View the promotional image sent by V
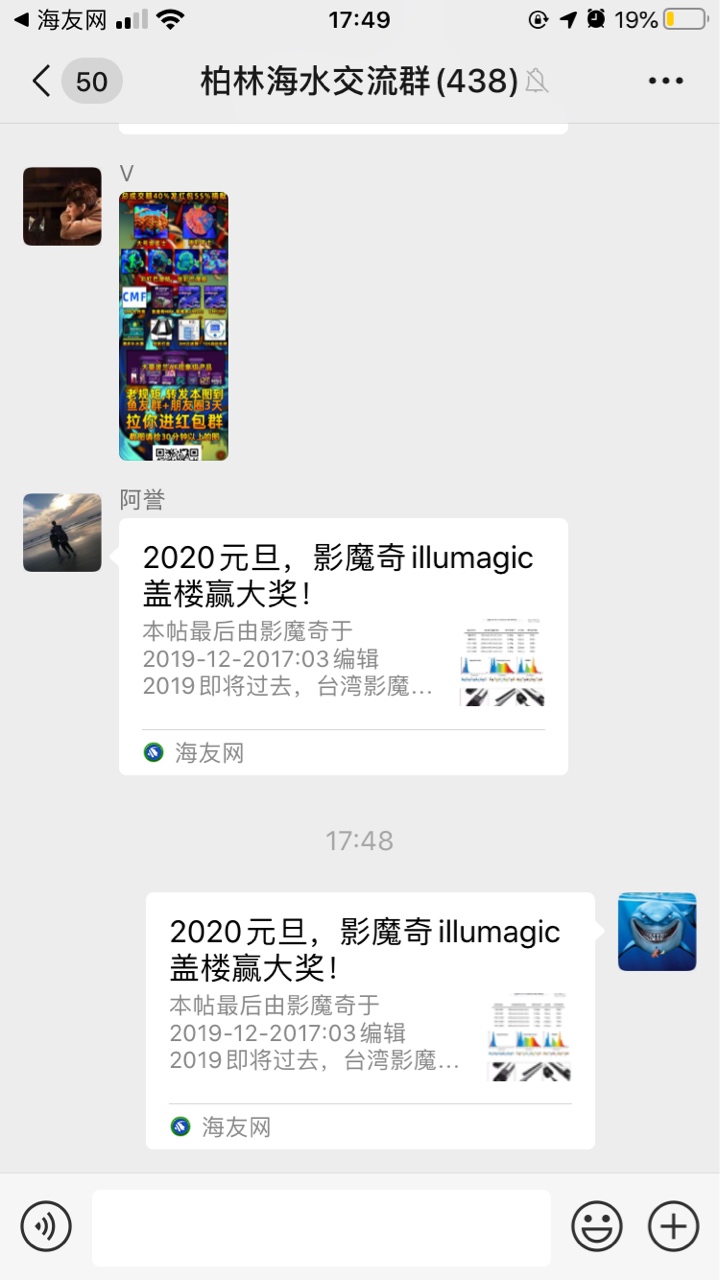The width and height of the screenshot is (720, 1280). click(x=173, y=326)
